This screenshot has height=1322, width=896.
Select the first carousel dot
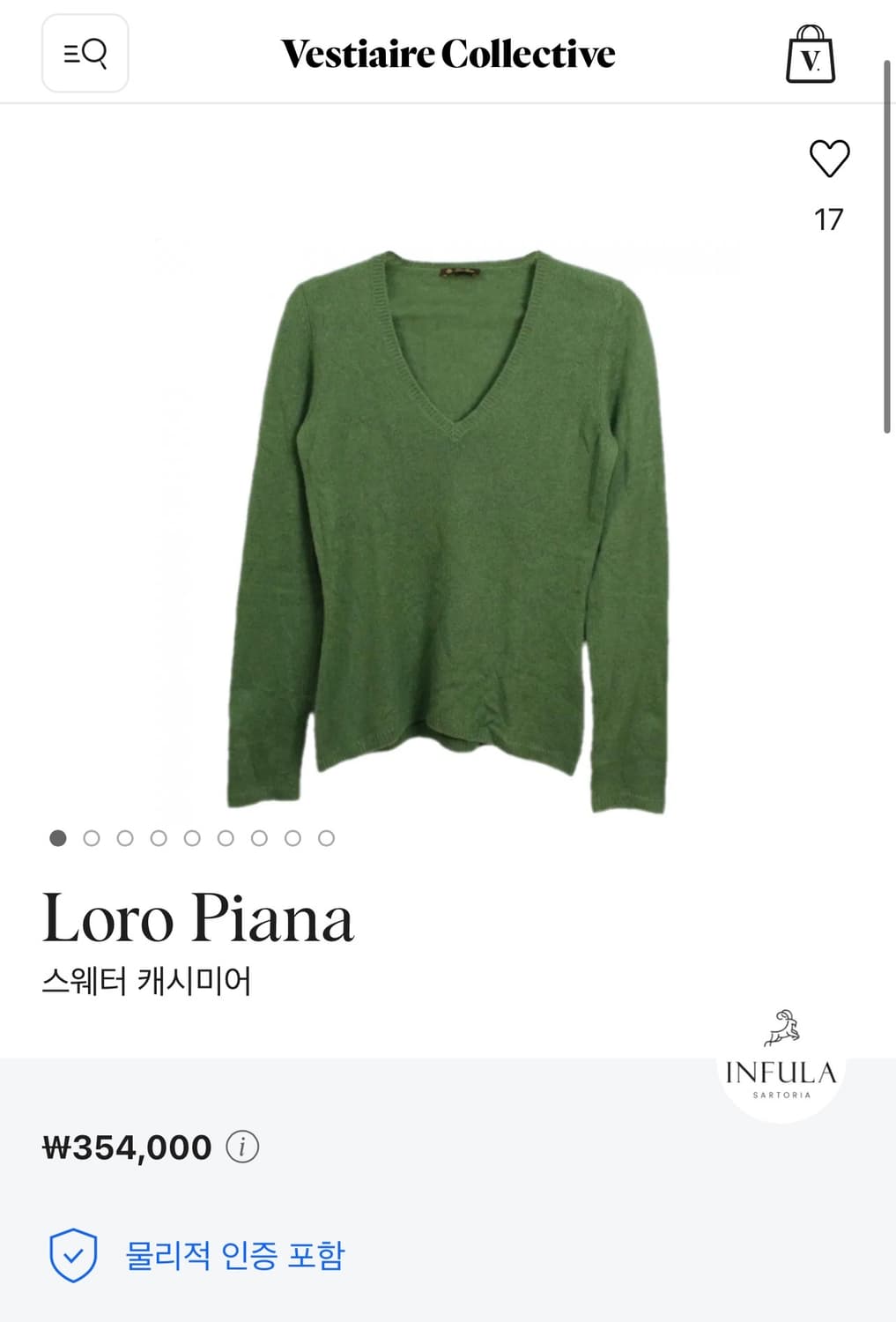[57, 837]
